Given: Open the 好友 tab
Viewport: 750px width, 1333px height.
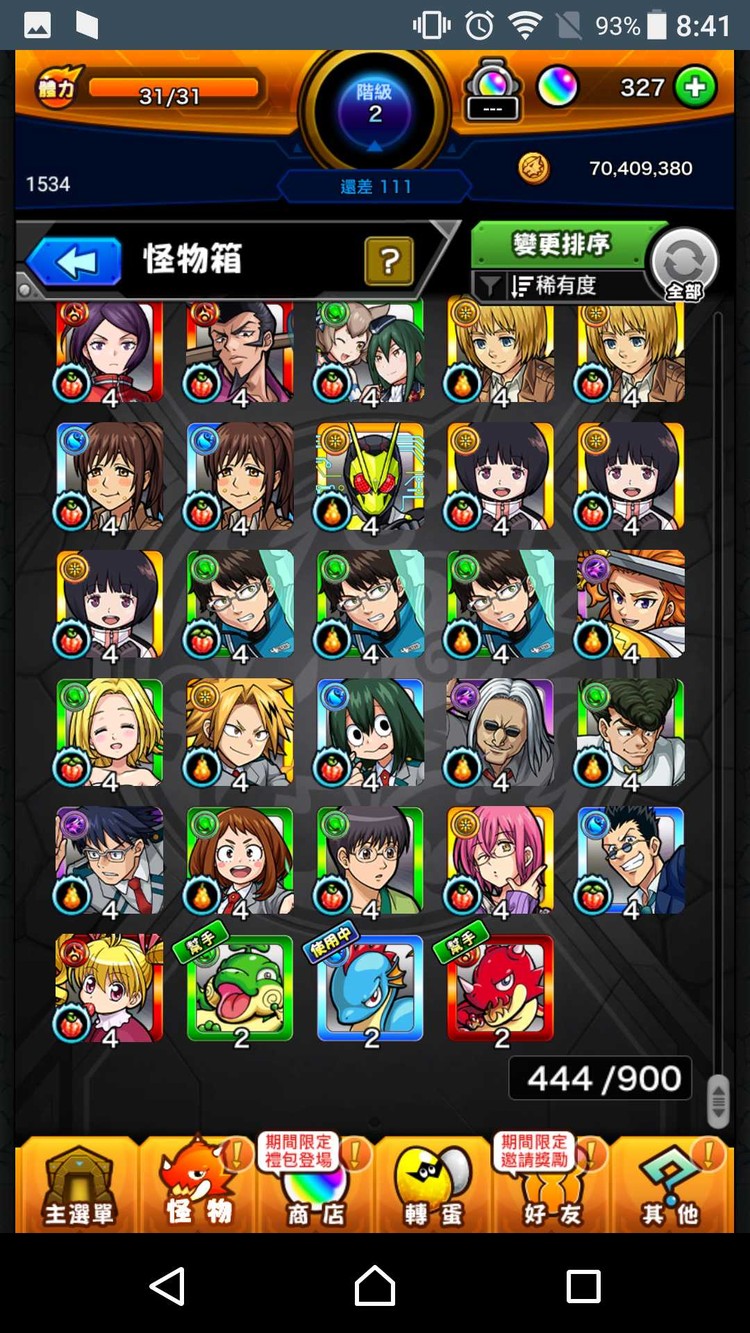Looking at the screenshot, I should (551, 1188).
